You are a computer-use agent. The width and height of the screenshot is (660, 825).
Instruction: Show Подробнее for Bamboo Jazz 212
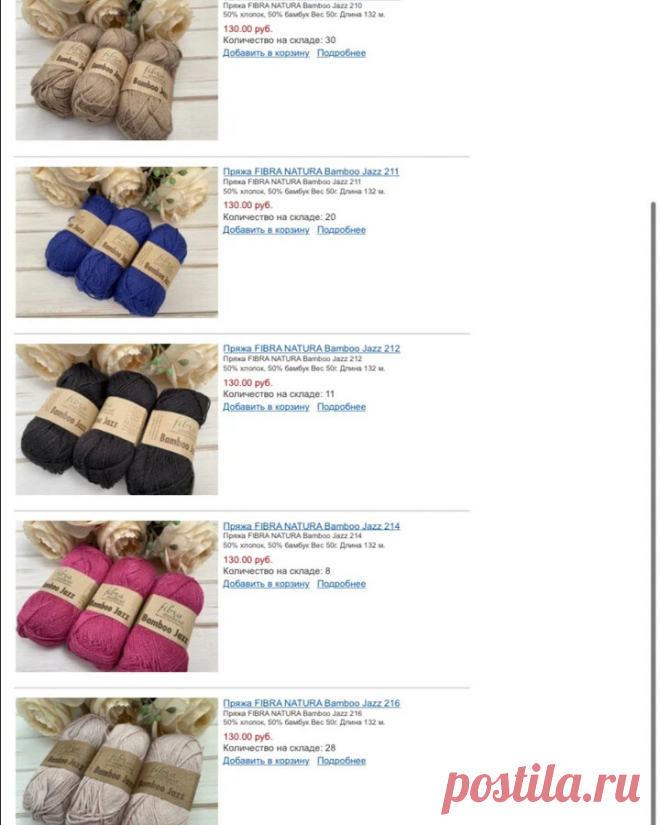point(341,407)
